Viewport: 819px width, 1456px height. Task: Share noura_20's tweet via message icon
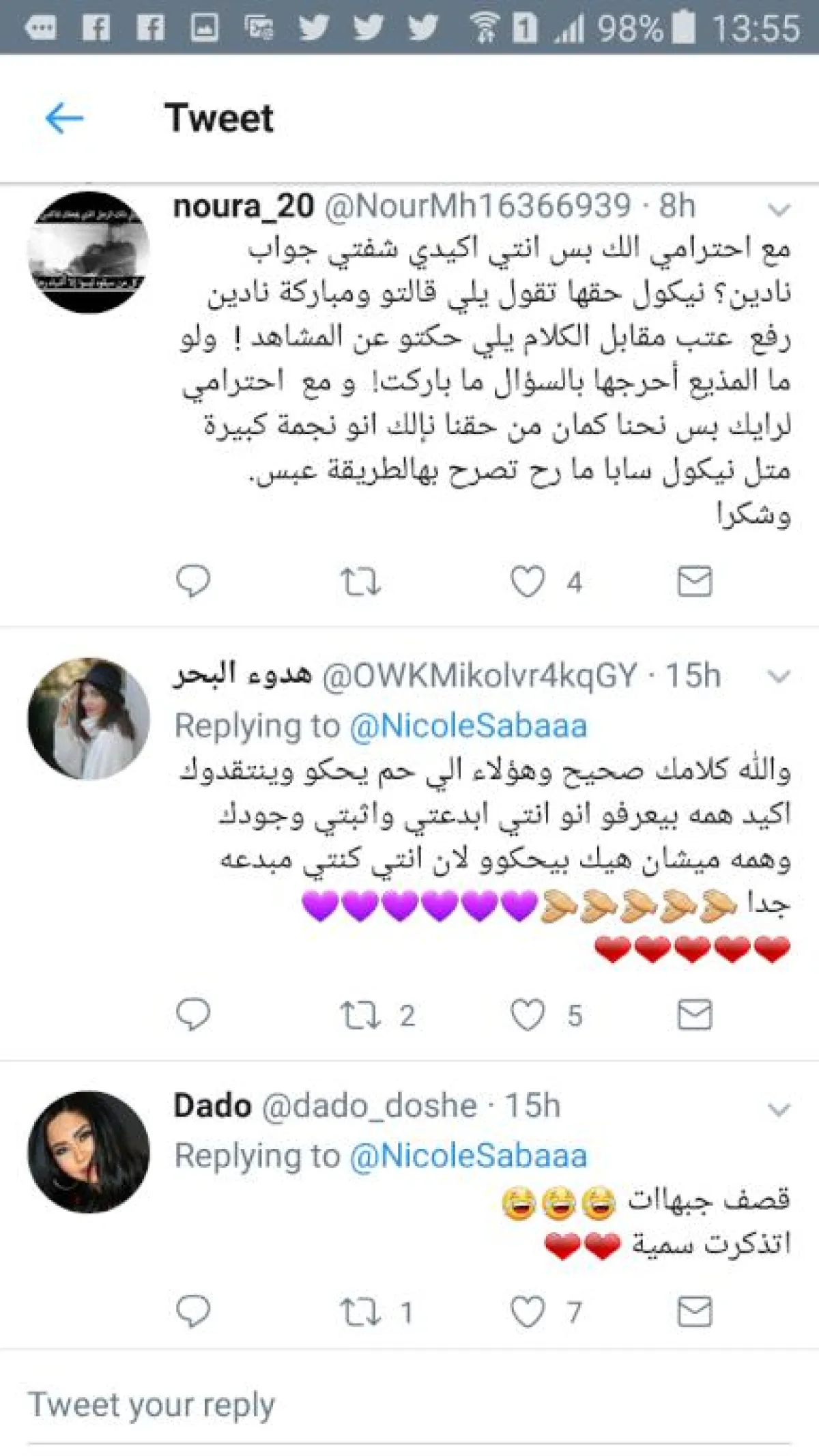[x=694, y=582]
